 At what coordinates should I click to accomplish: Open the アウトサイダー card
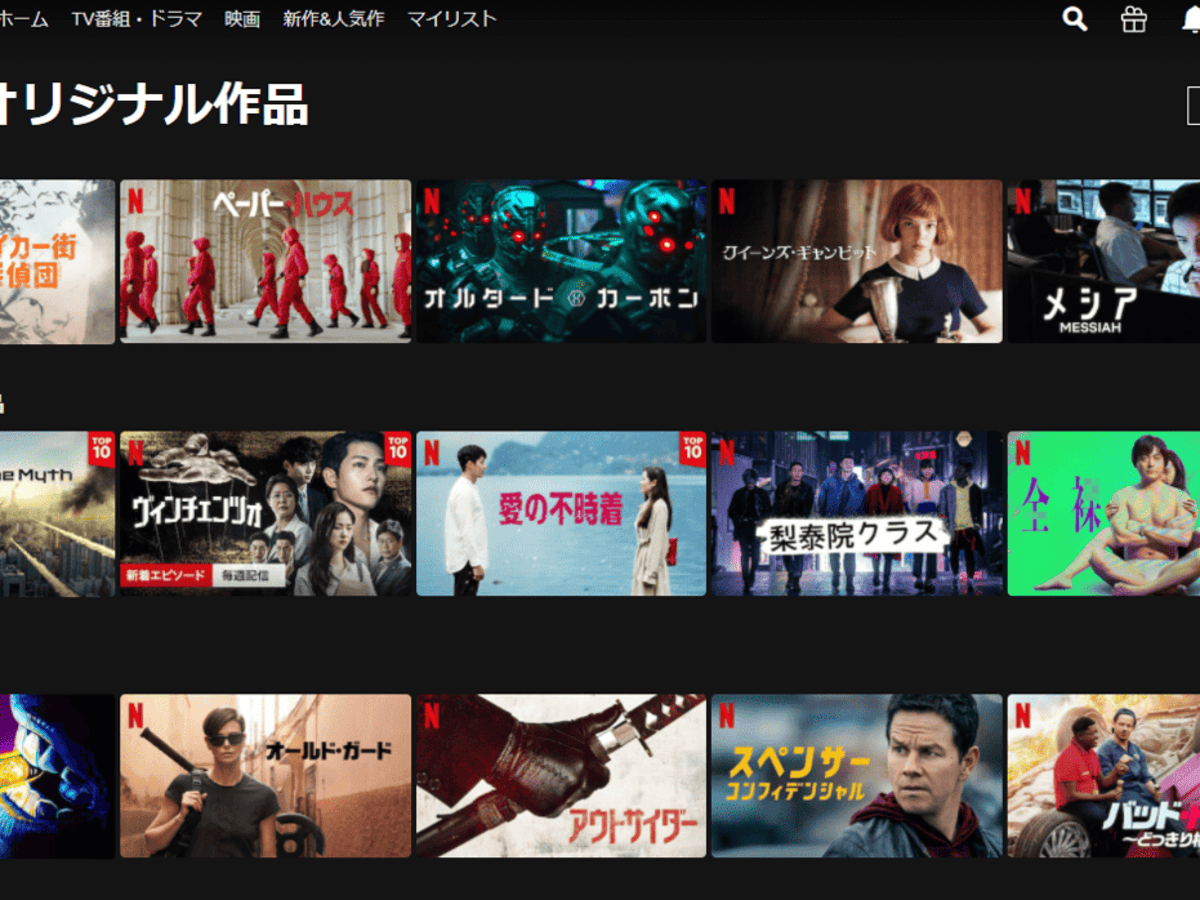(561, 776)
